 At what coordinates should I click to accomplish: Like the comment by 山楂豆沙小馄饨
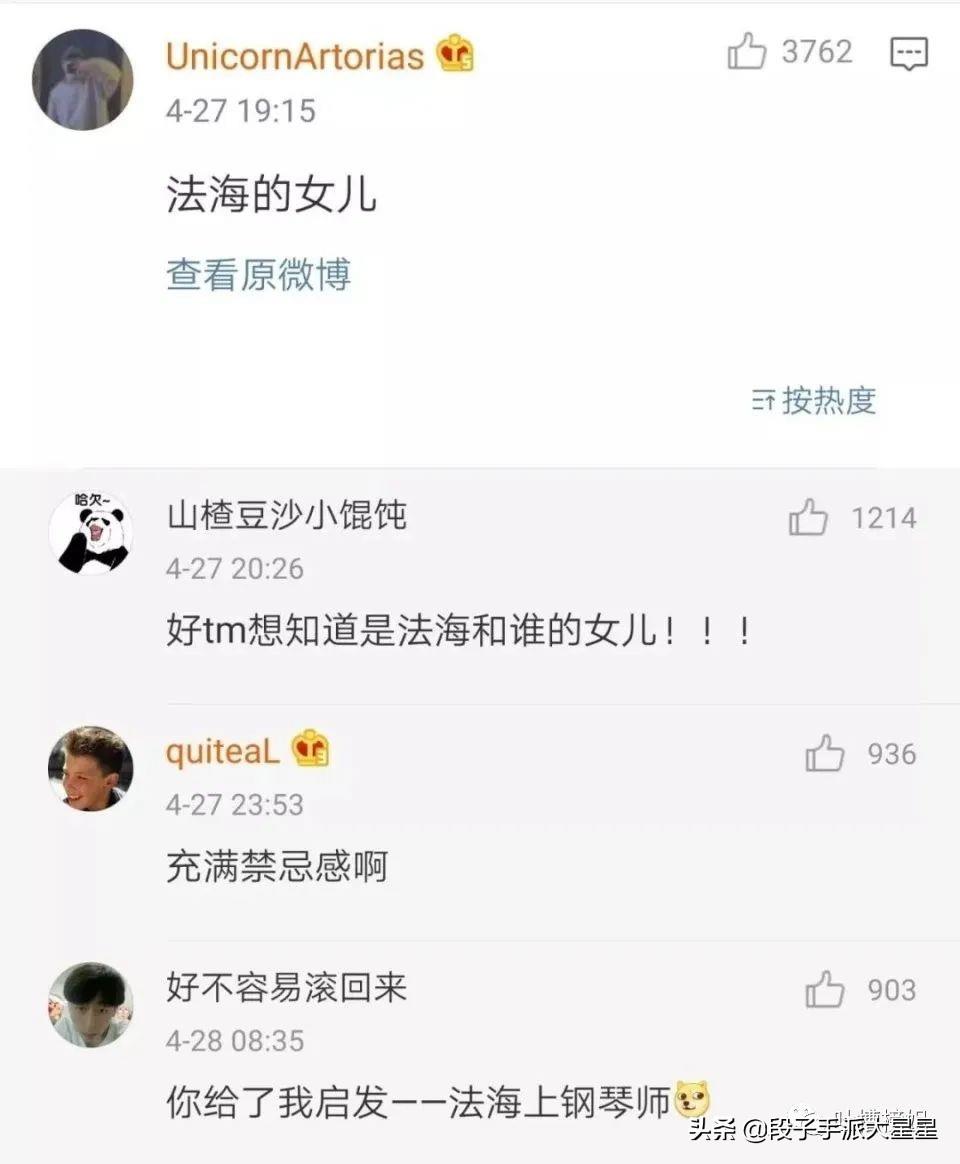pos(808,518)
